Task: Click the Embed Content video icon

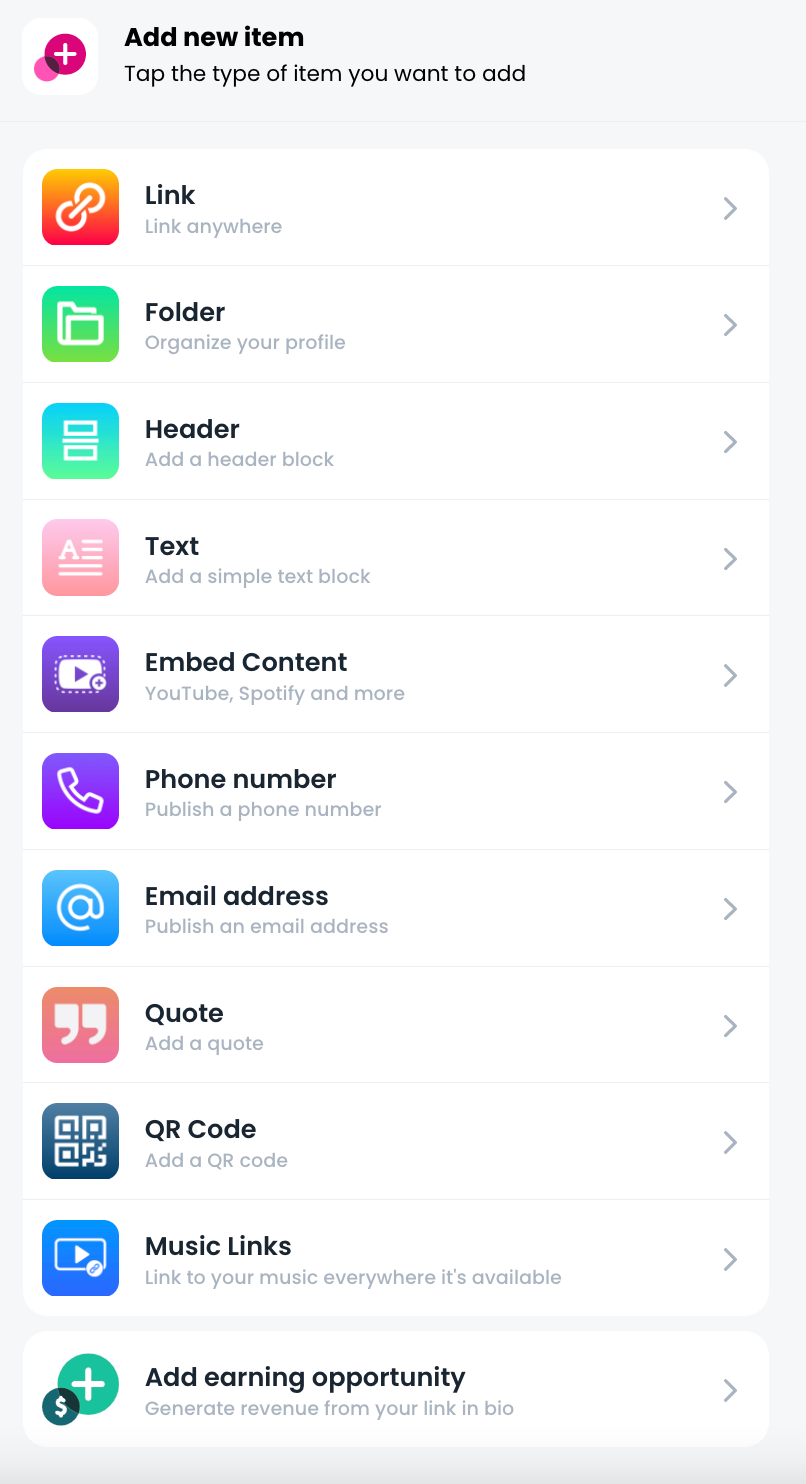Action: tap(80, 674)
